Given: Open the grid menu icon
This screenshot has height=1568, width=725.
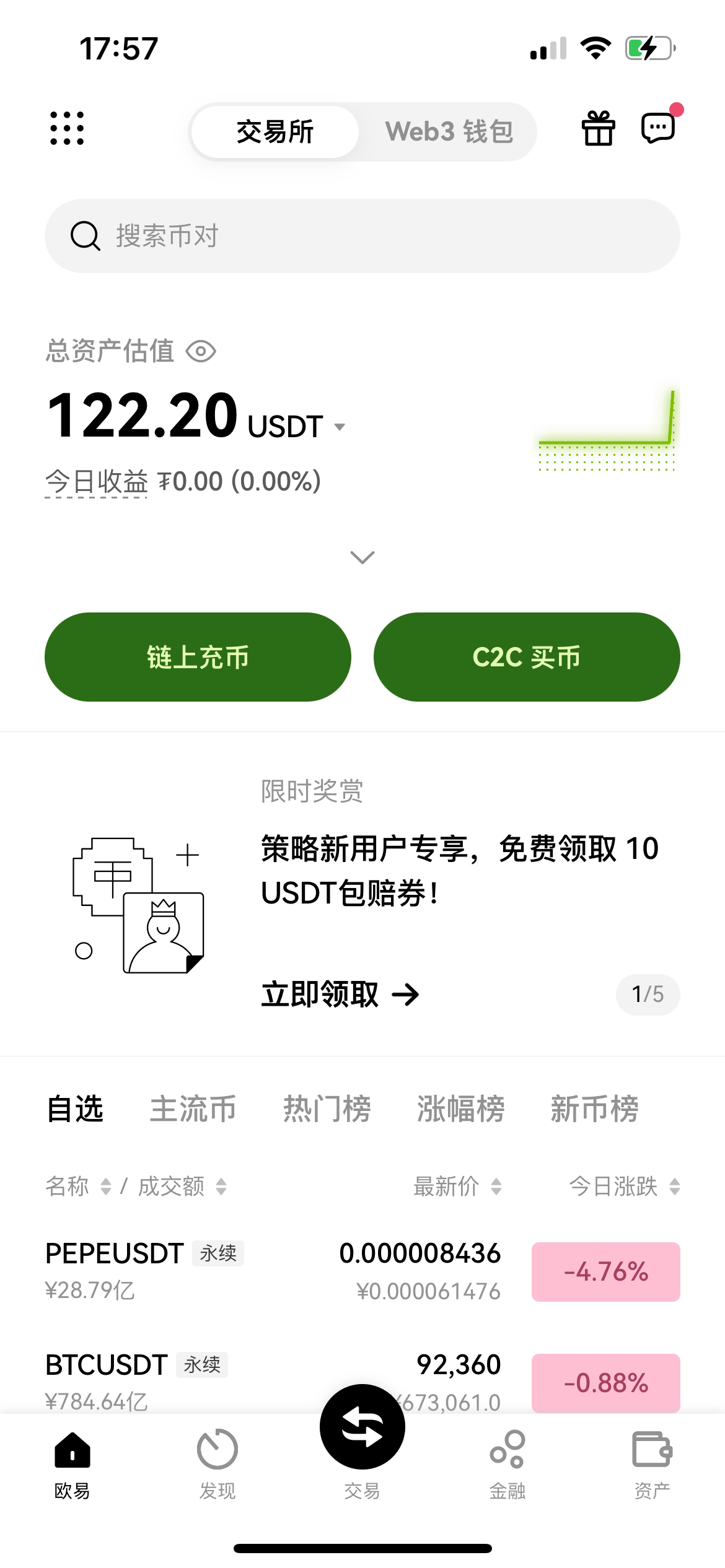Looking at the screenshot, I should pyautogui.click(x=67, y=129).
